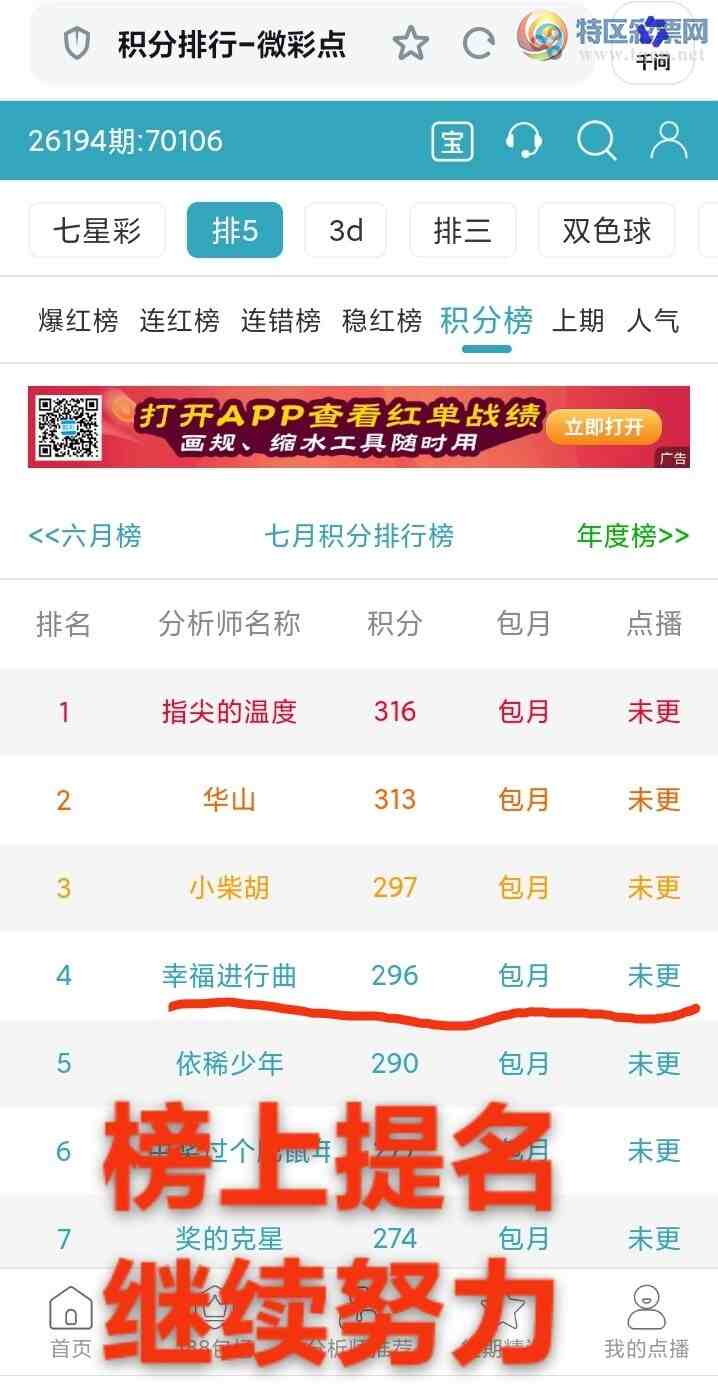Reload the page
Viewport: 718px width, 1395px height.
(479, 44)
